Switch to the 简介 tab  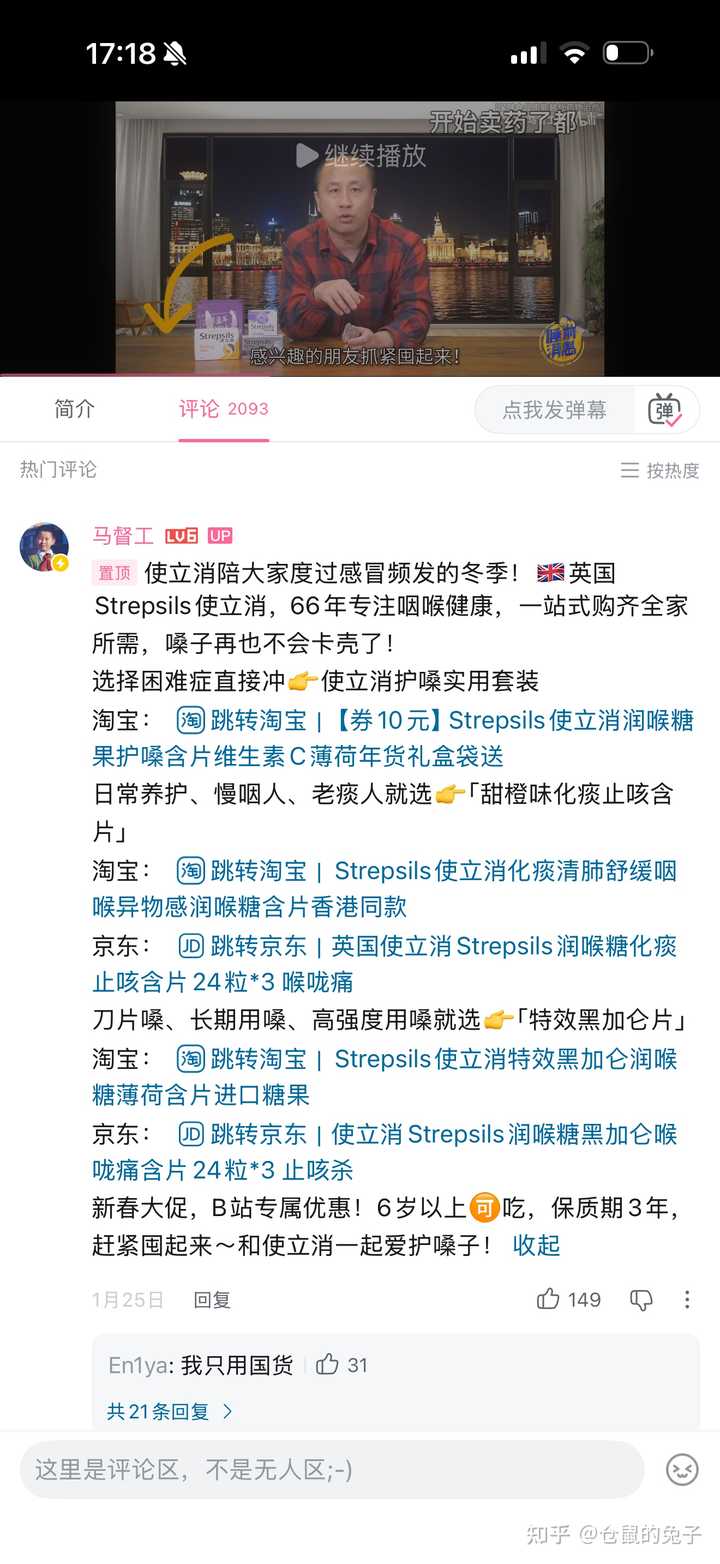click(x=75, y=408)
